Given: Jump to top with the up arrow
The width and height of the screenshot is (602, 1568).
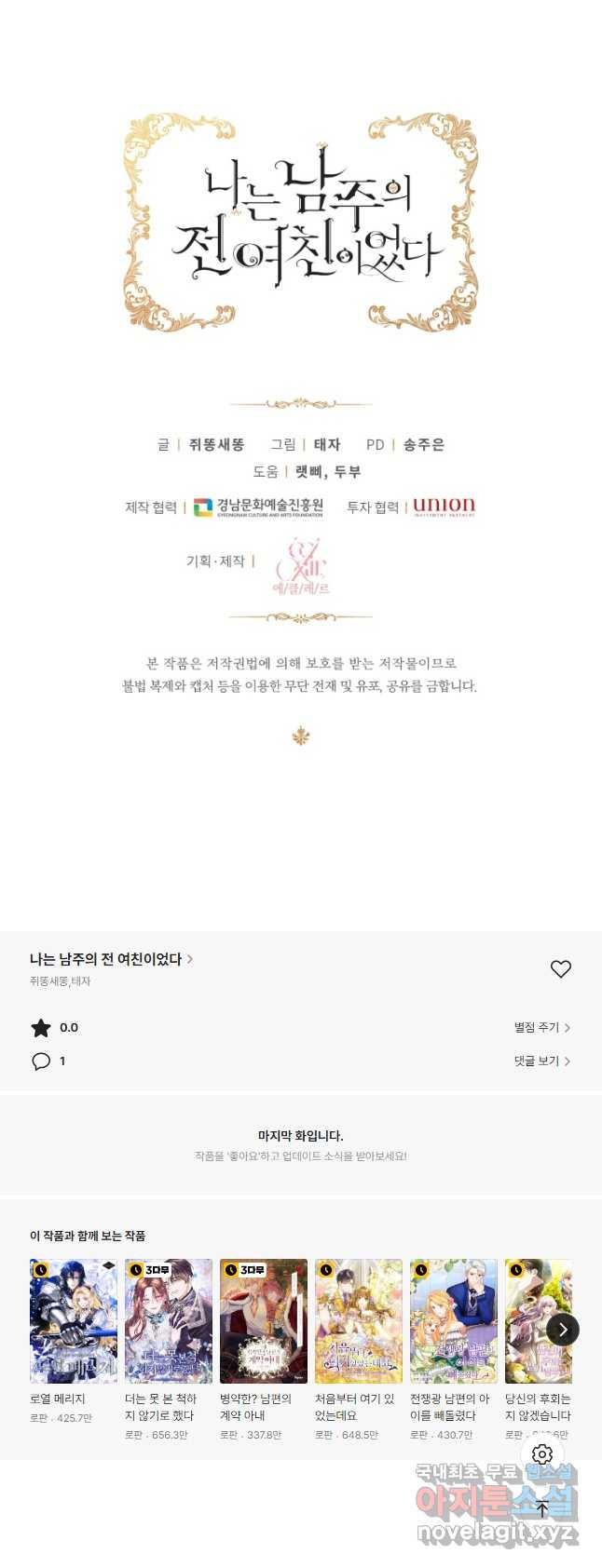Looking at the screenshot, I should [x=542, y=1509].
